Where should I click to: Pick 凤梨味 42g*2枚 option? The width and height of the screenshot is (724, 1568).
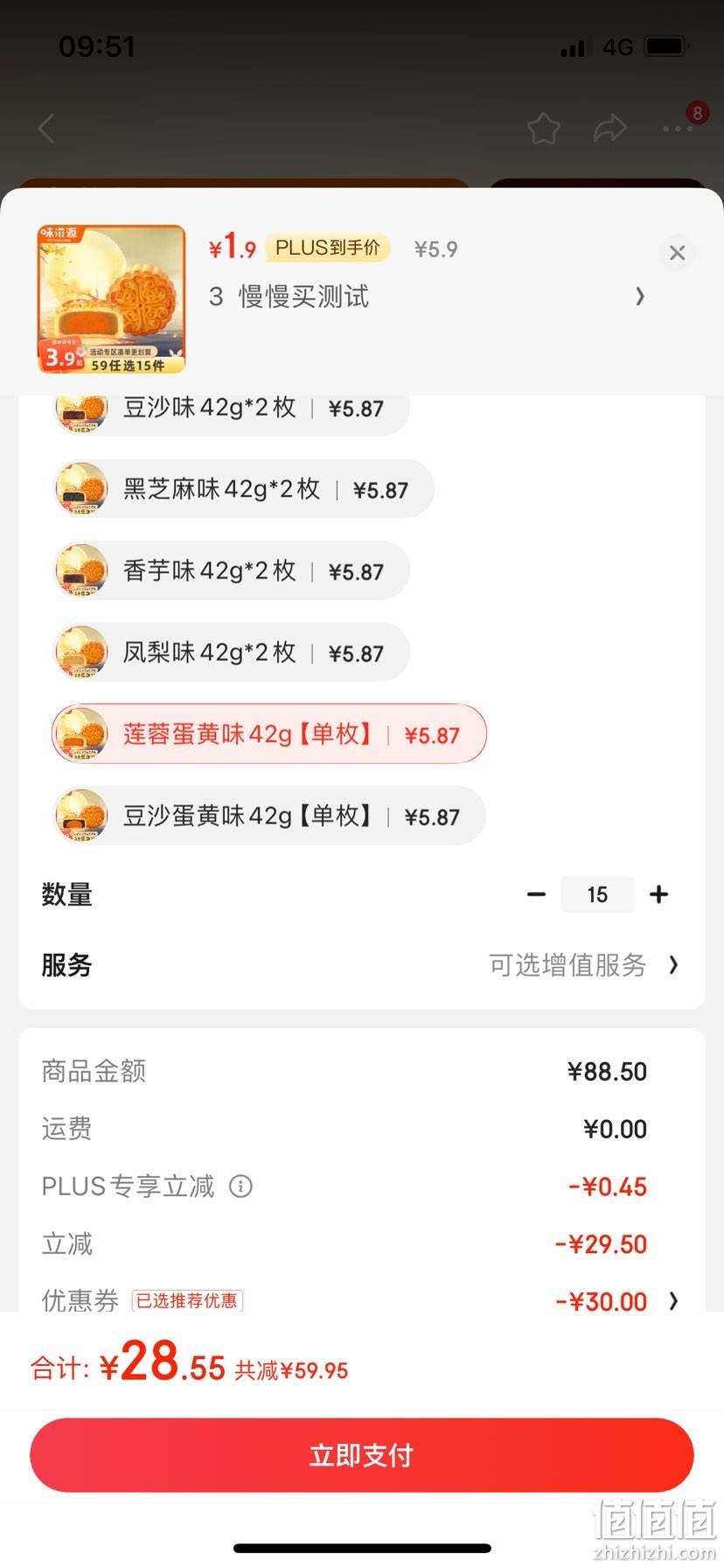click(230, 652)
